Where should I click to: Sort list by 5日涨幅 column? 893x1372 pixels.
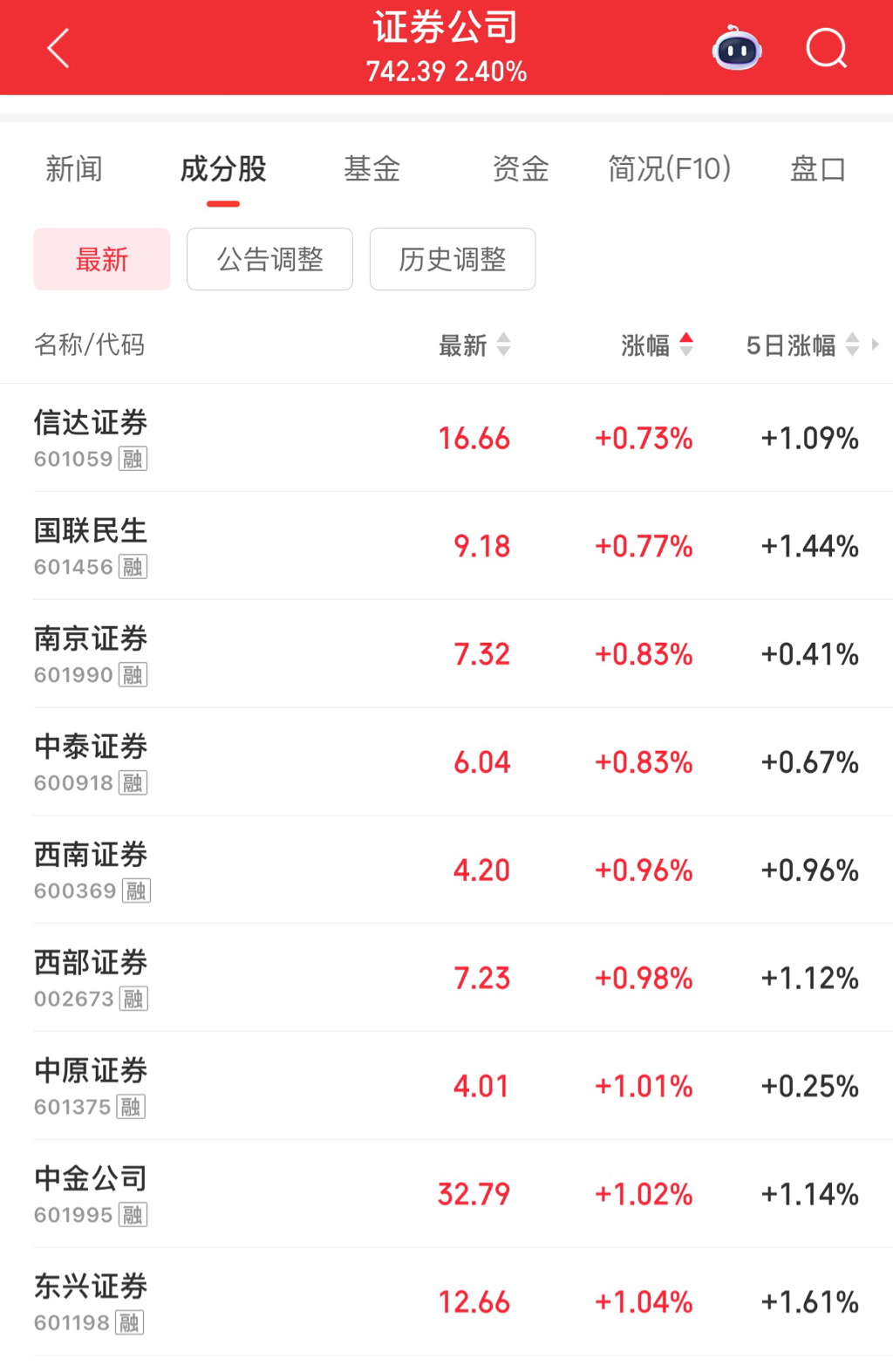point(801,345)
